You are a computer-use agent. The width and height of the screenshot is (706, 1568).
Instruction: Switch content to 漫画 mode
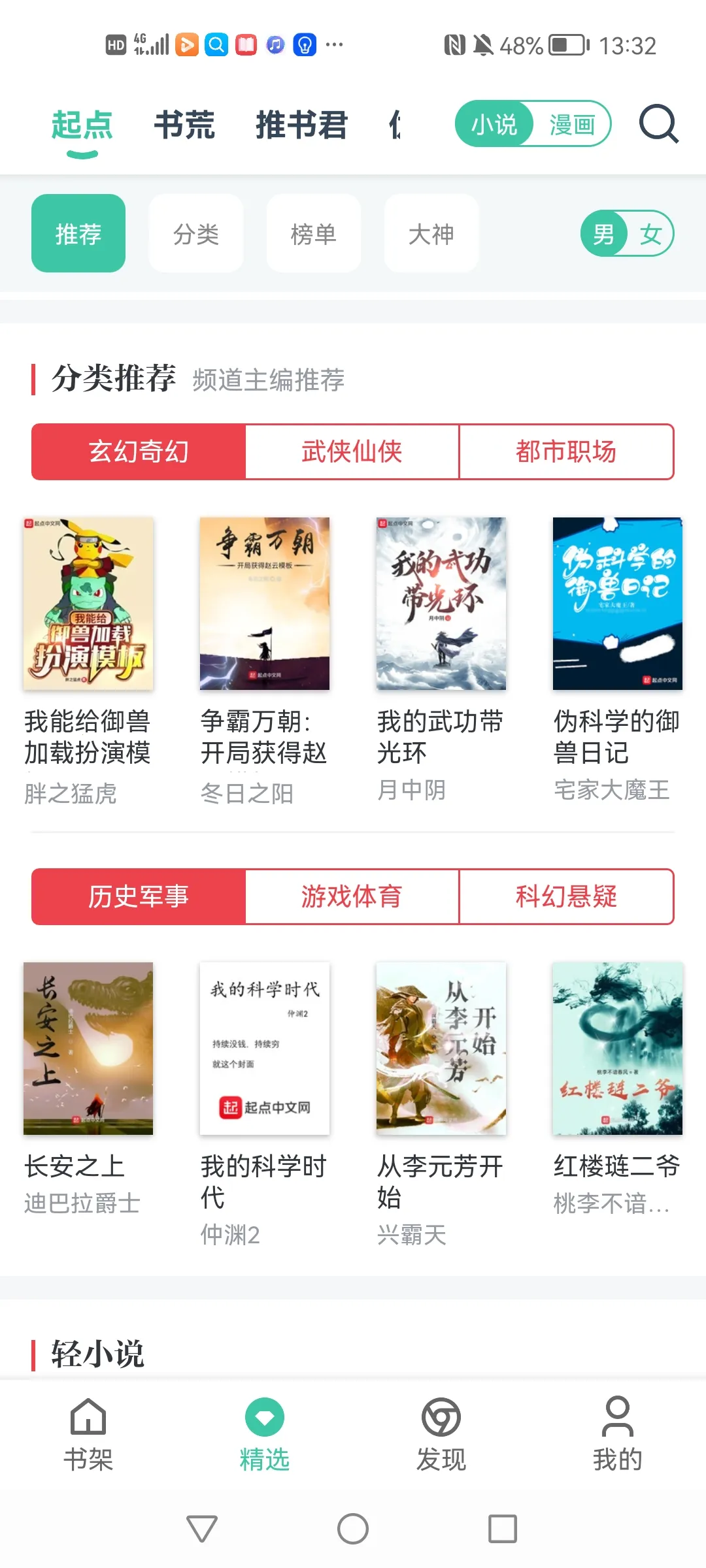(x=571, y=124)
